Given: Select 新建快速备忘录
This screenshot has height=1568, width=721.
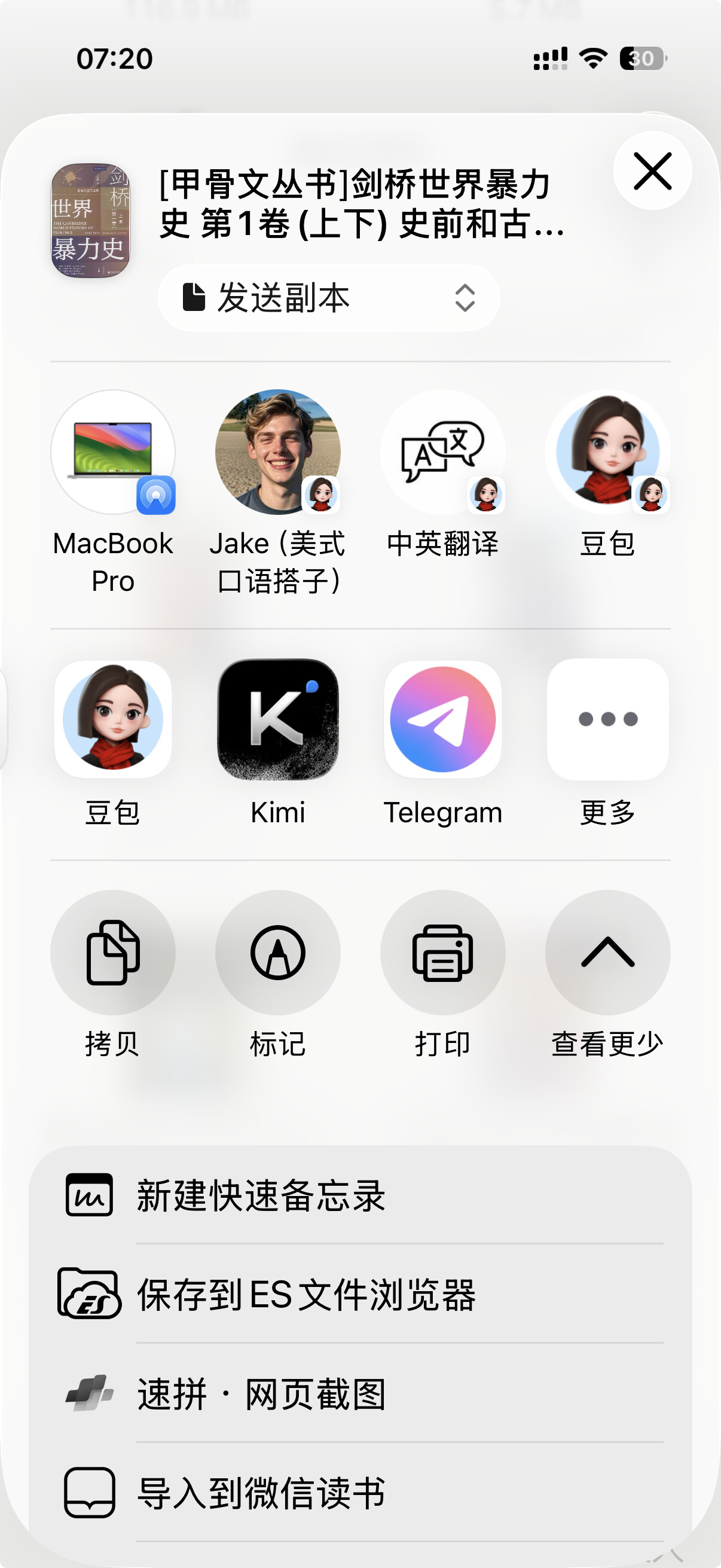Looking at the screenshot, I should (x=360, y=1195).
